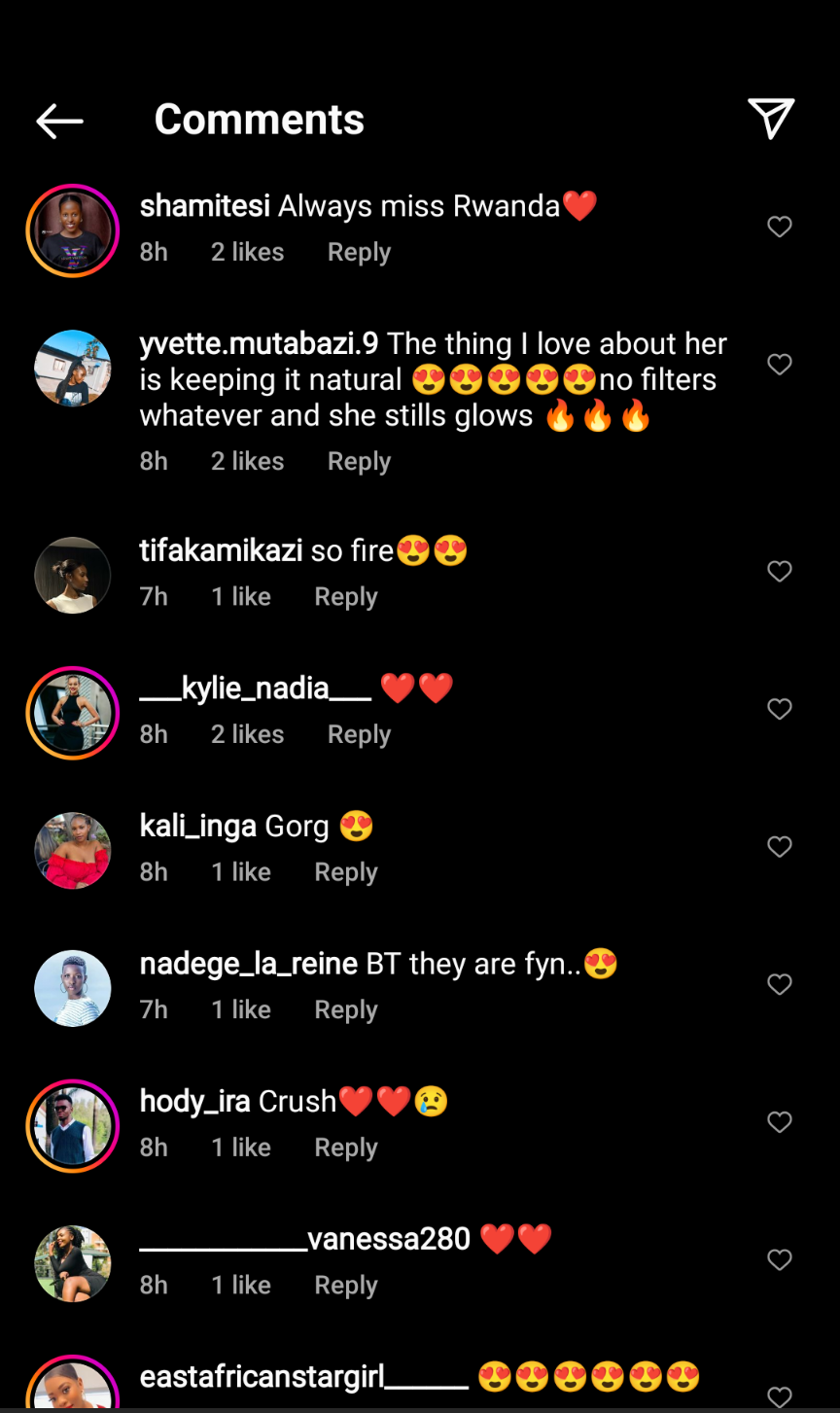Like kali_inga's comment
This screenshot has width=840, height=1413.
click(780, 847)
